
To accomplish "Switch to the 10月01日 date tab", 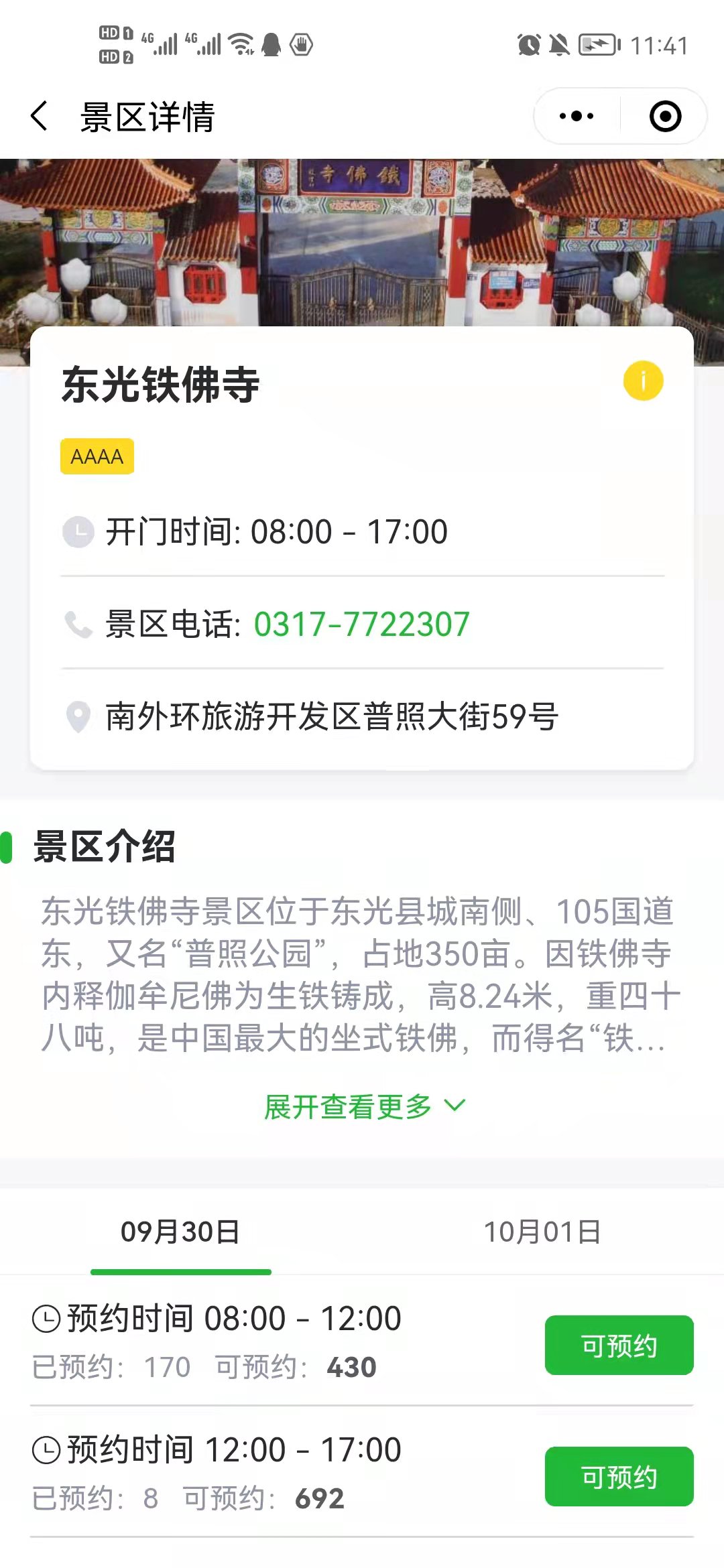I will pyautogui.click(x=542, y=1232).
